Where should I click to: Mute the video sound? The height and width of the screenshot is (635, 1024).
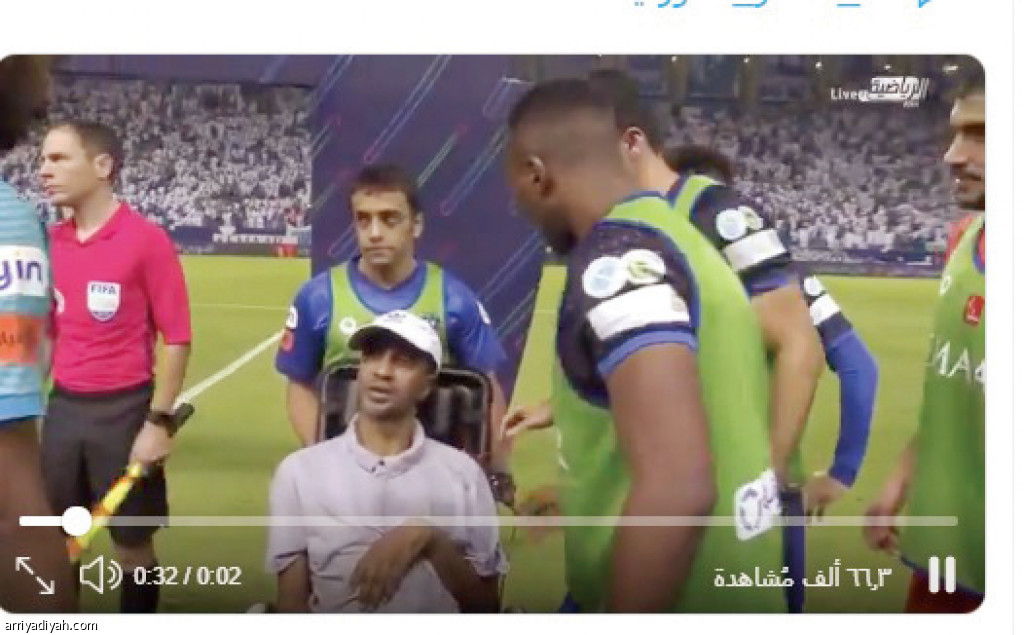click(100, 575)
